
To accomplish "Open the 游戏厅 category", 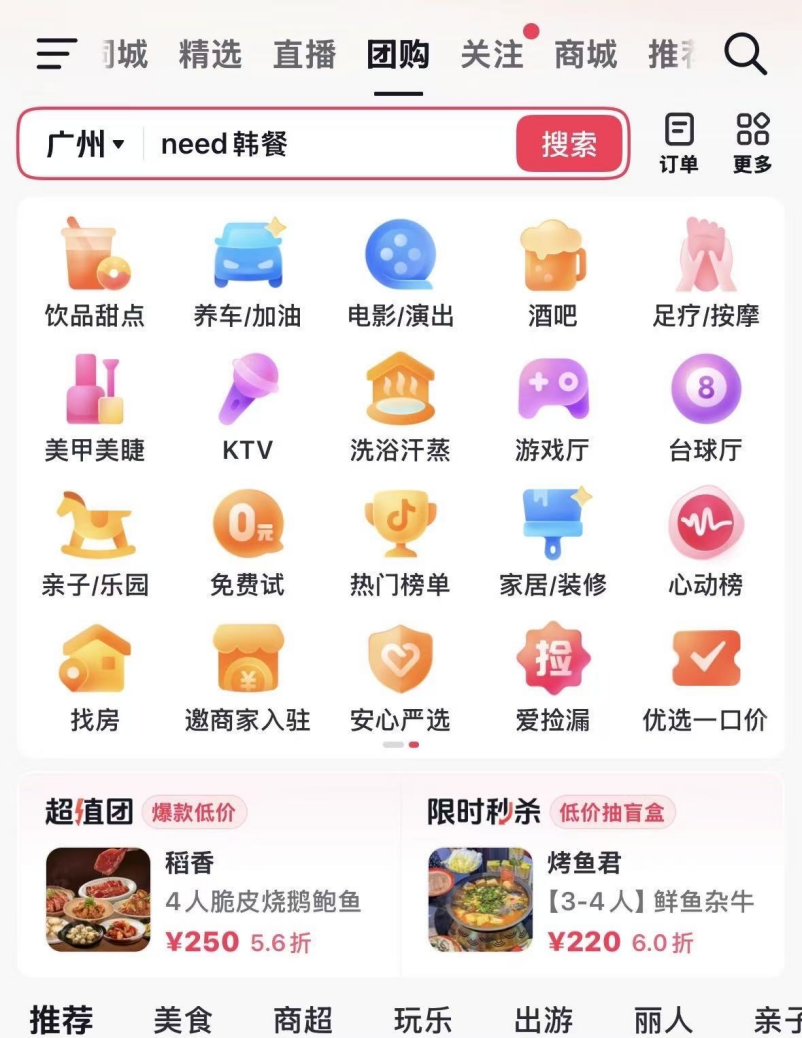I will pos(552,407).
